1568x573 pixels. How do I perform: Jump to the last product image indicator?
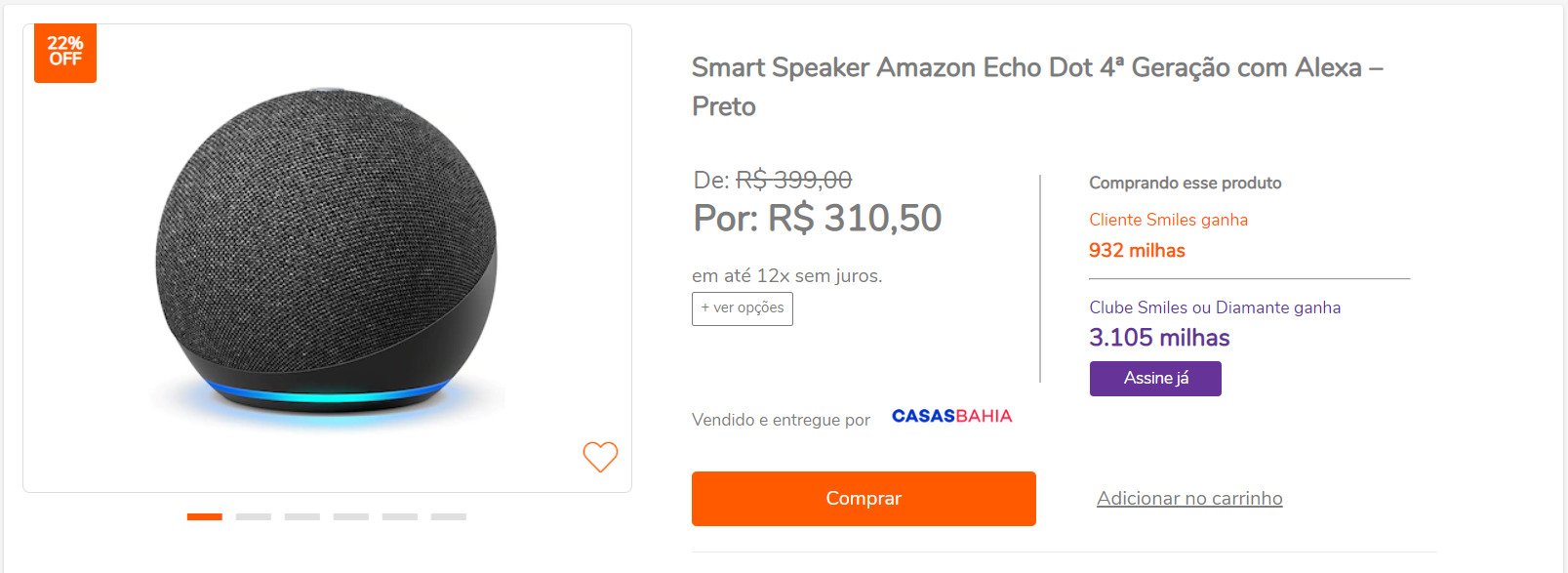[x=448, y=516]
